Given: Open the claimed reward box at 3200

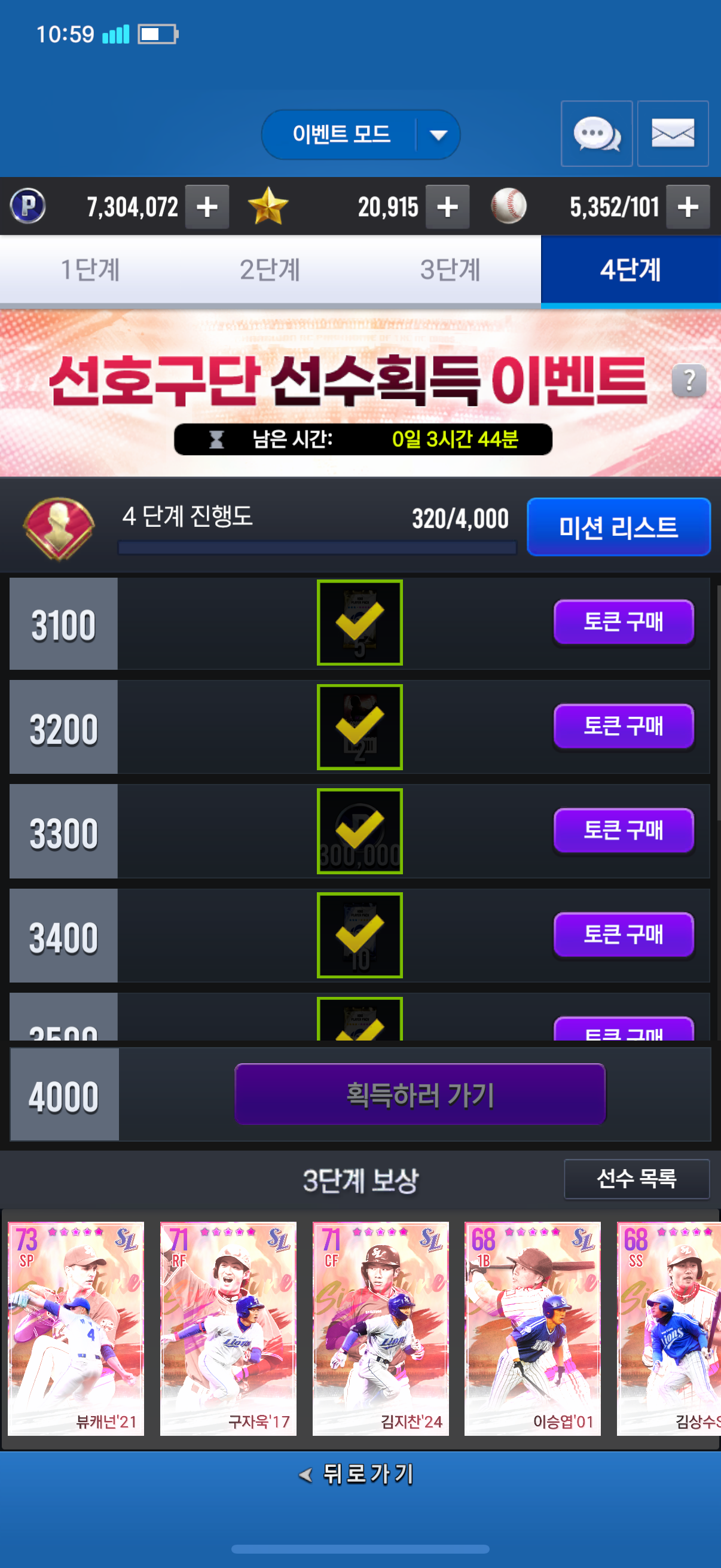Looking at the screenshot, I should [359, 727].
